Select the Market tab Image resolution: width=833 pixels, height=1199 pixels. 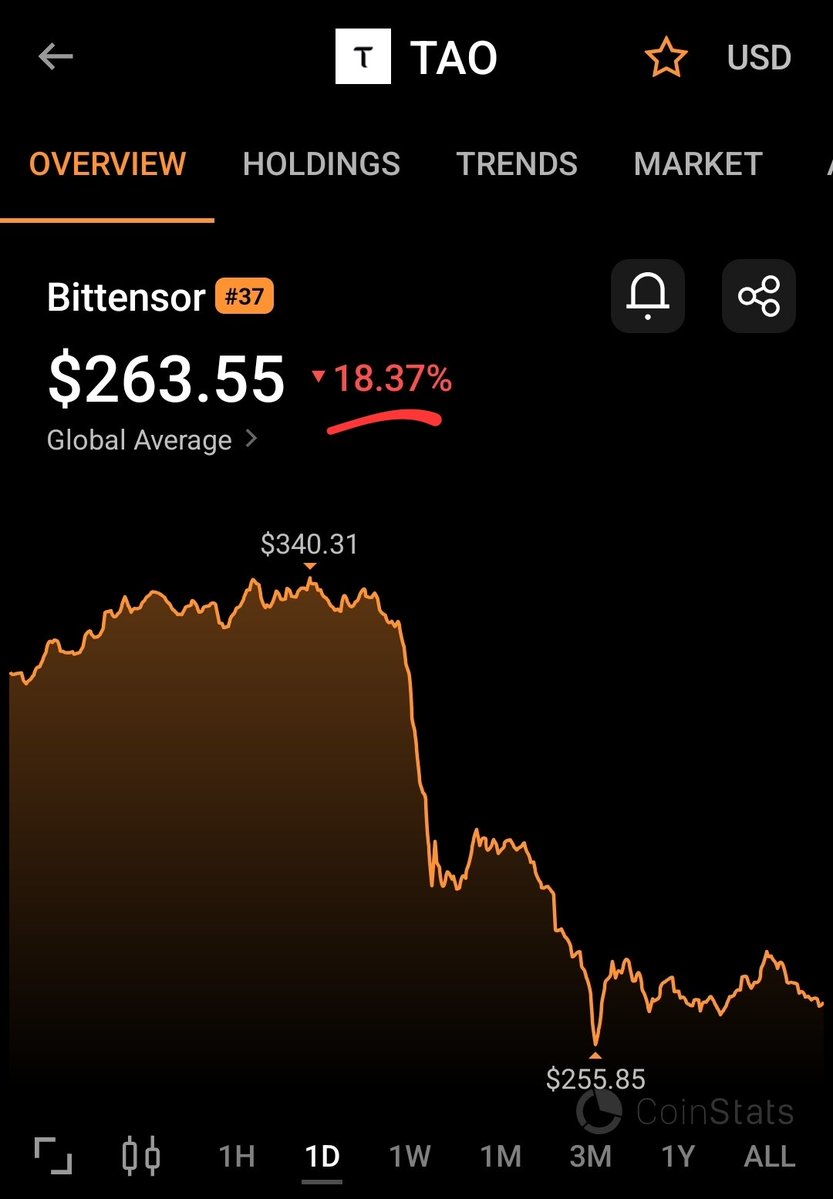pos(698,164)
